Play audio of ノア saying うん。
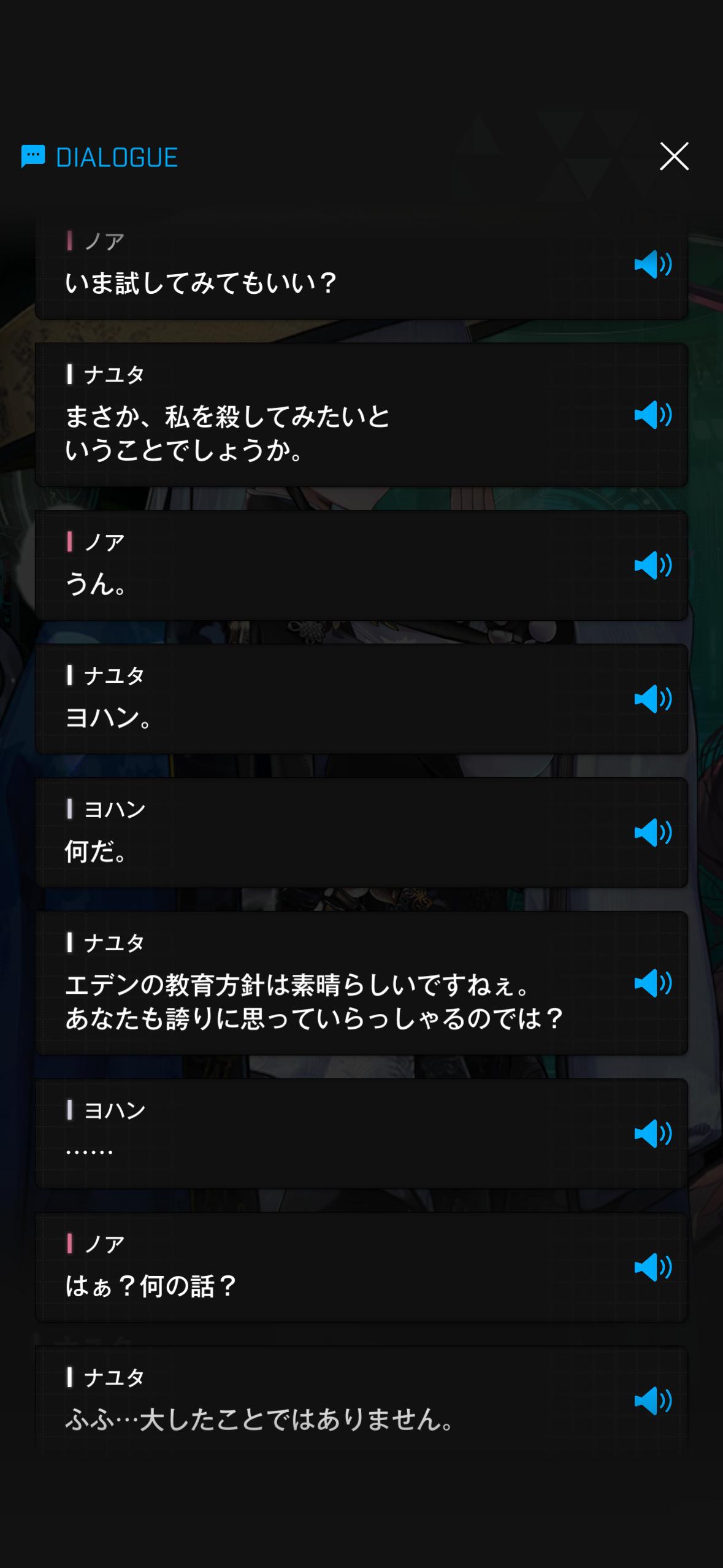723x1568 pixels. [x=652, y=566]
